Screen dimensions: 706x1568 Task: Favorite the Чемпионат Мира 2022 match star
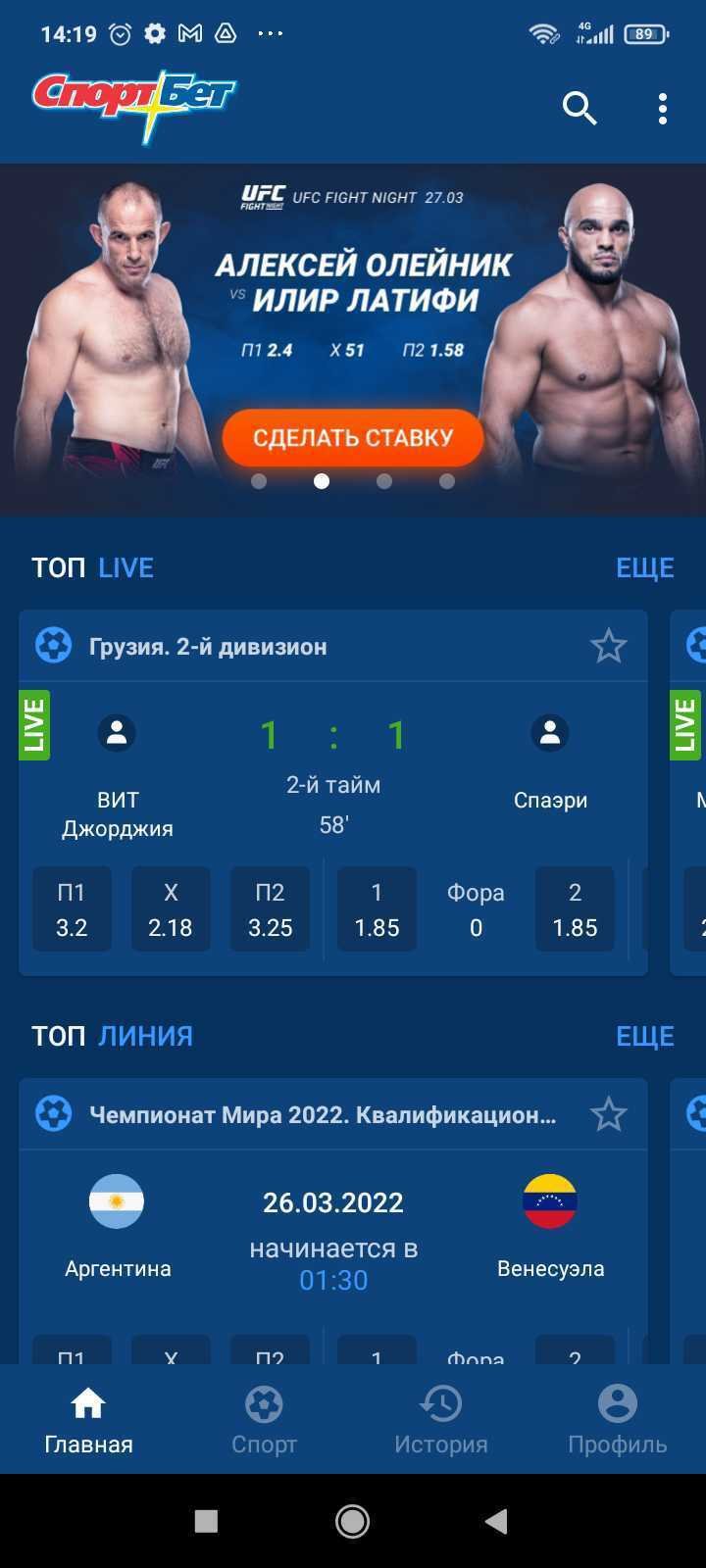pos(608,1115)
